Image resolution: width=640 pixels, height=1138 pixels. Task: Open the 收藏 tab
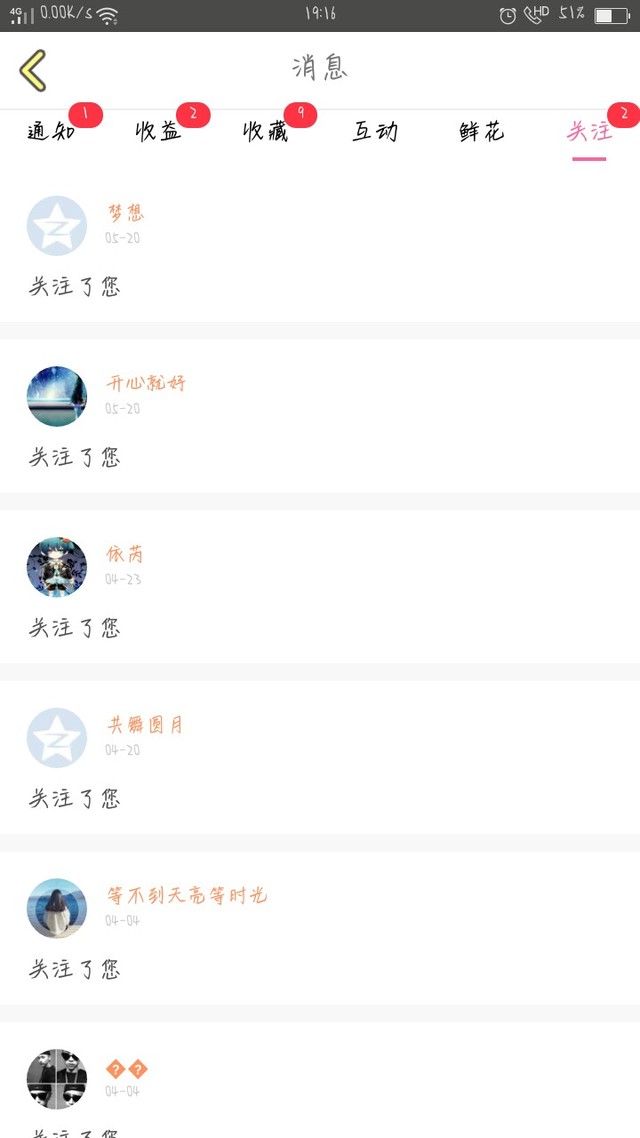[267, 132]
